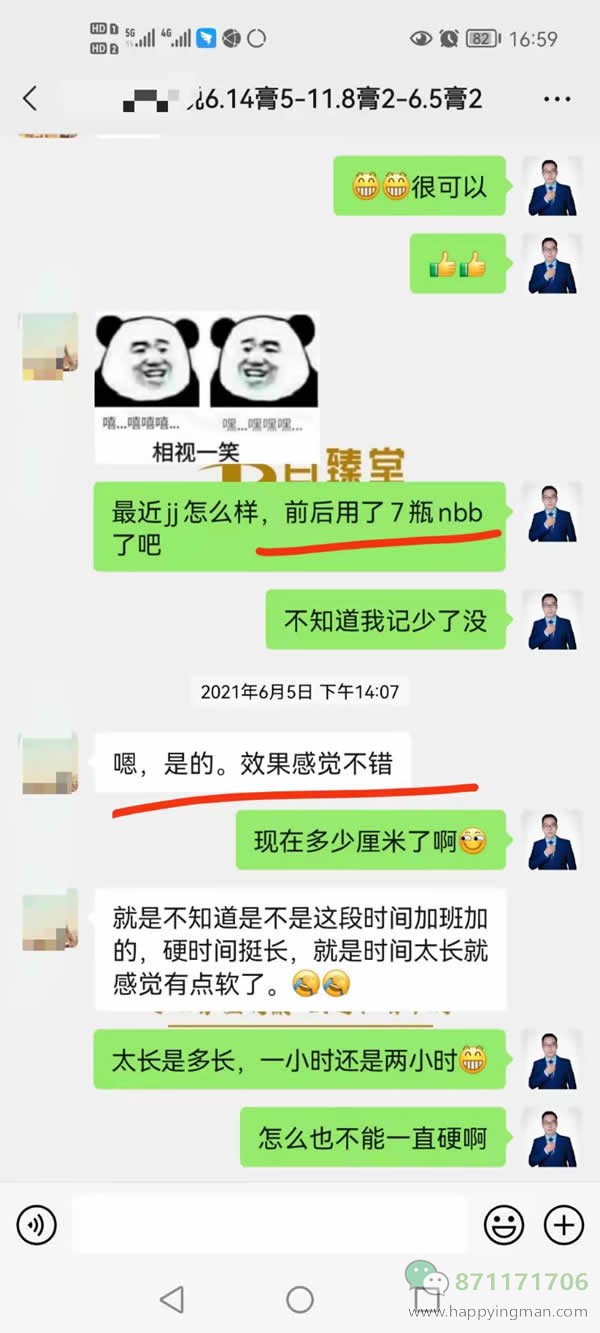The height and width of the screenshot is (1333, 600).
Task: Open the chat overflow menu
Action: point(556,99)
